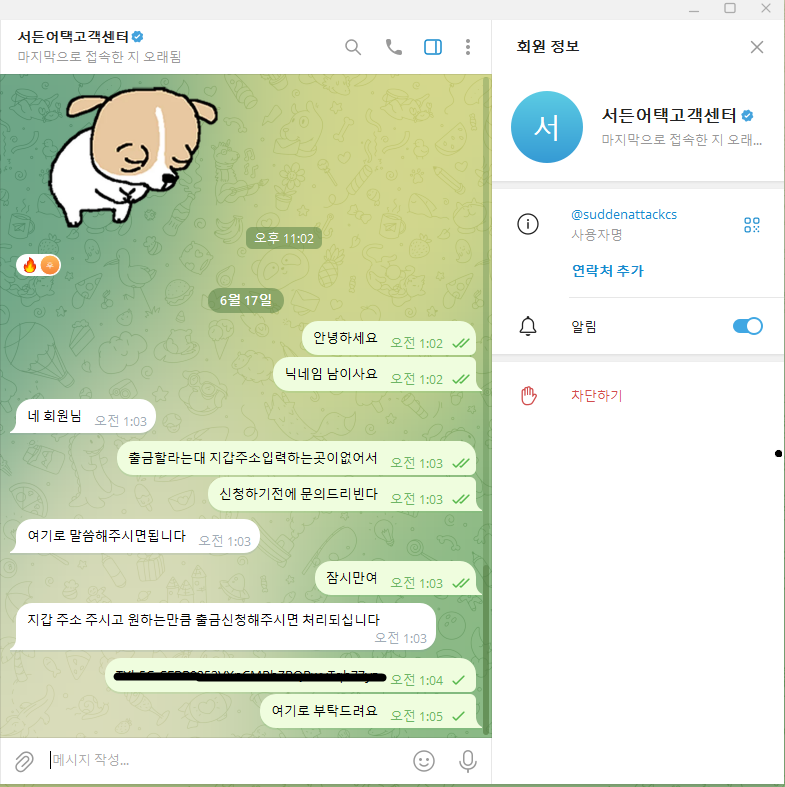The width and height of the screenshot is (785, 787).
Task: Tap 연락처 추가 to add contact
Action: click(607, 271)
